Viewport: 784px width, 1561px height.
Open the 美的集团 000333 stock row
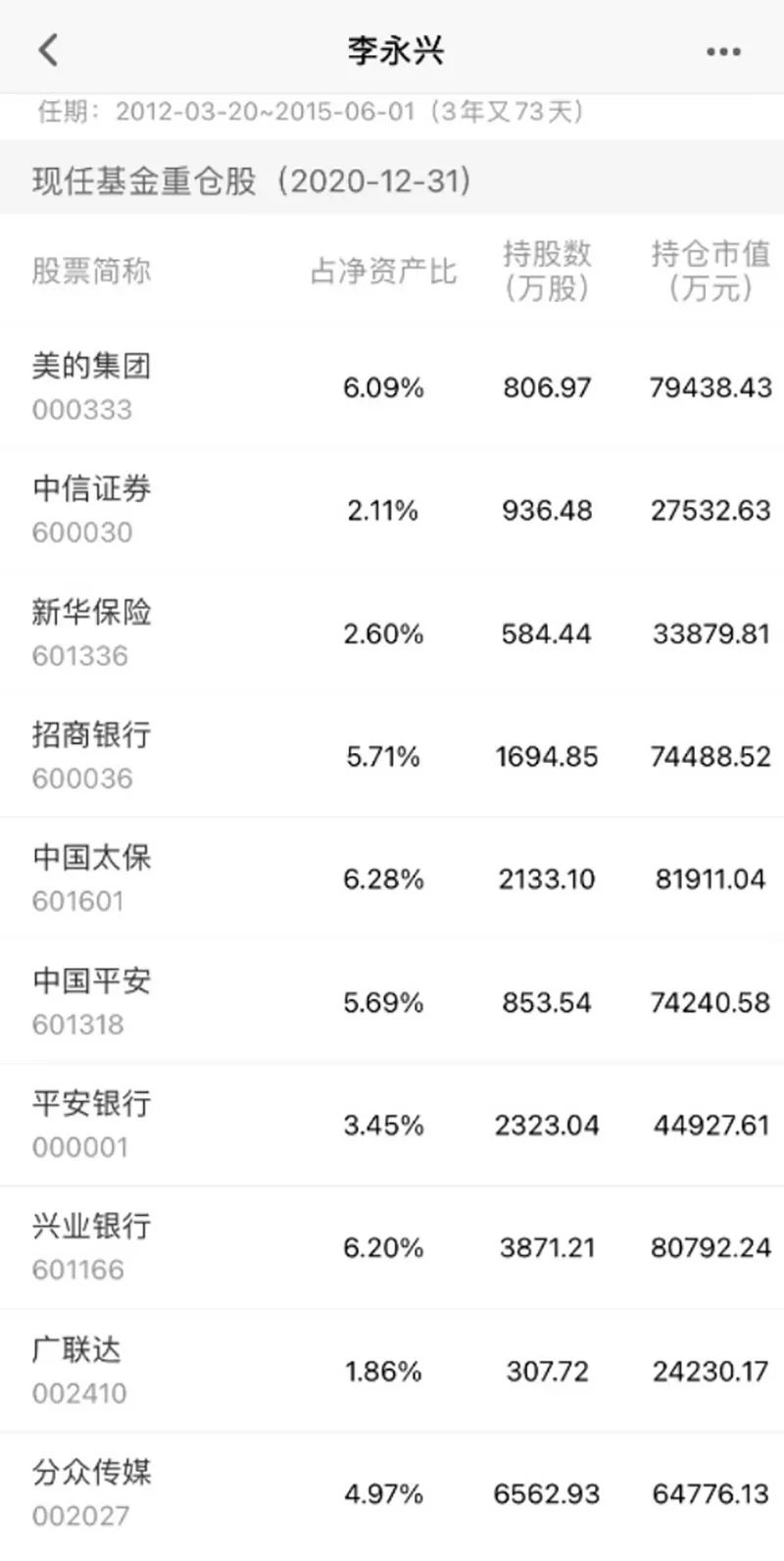click(392, 386)
